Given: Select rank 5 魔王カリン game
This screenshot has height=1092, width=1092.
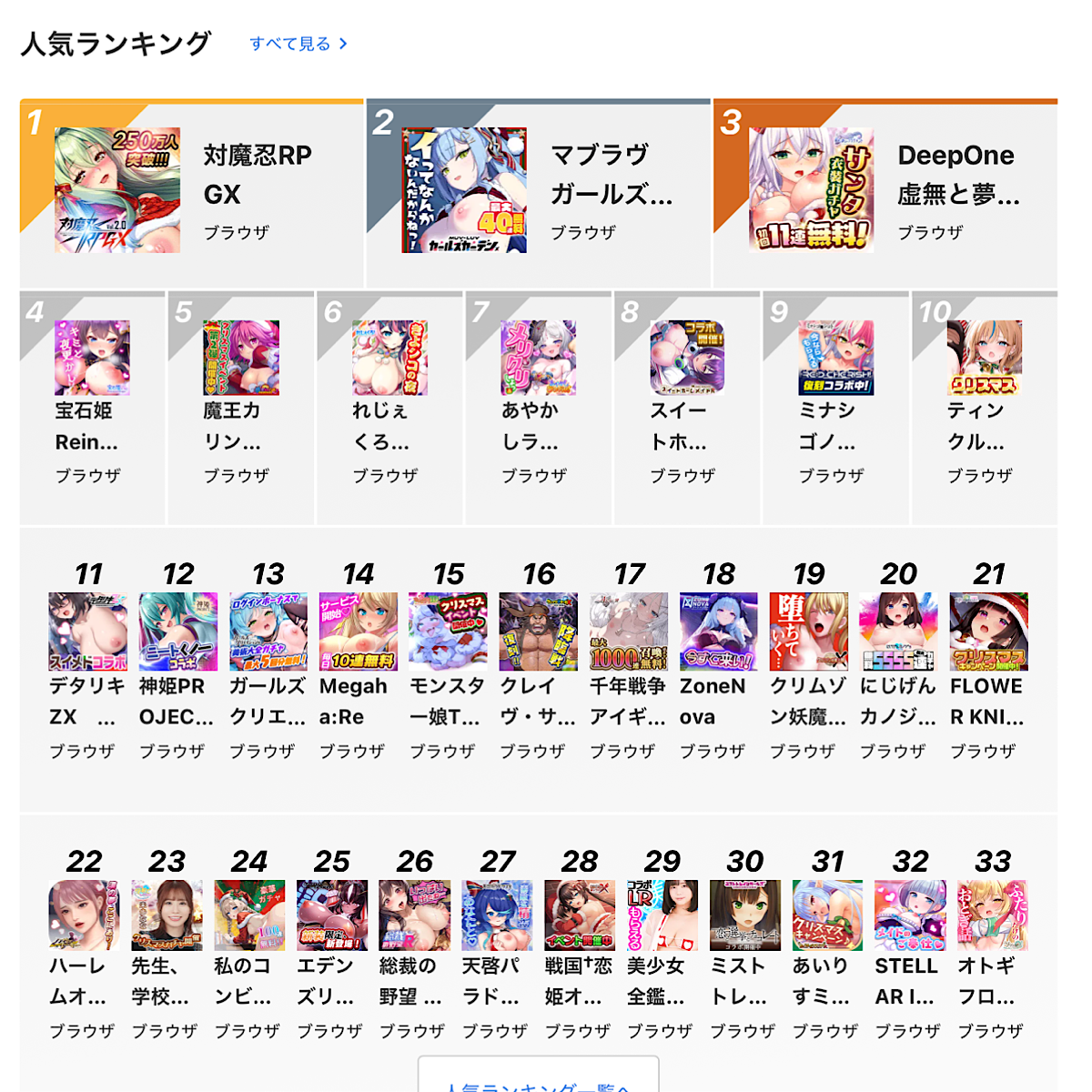Looking at the screenshot, I should coord(241,407).
